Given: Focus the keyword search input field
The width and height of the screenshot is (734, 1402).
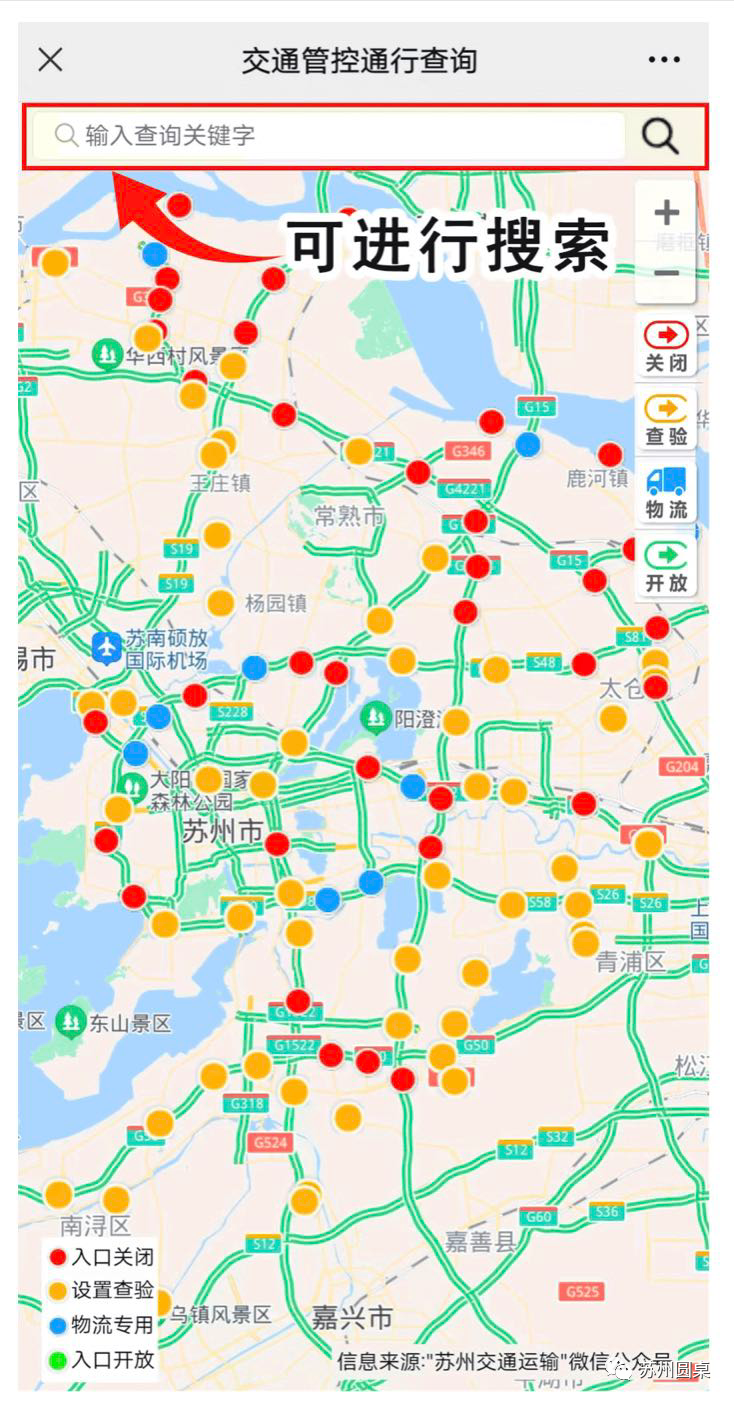Looking at the screenshot, I should pos(330,135).
